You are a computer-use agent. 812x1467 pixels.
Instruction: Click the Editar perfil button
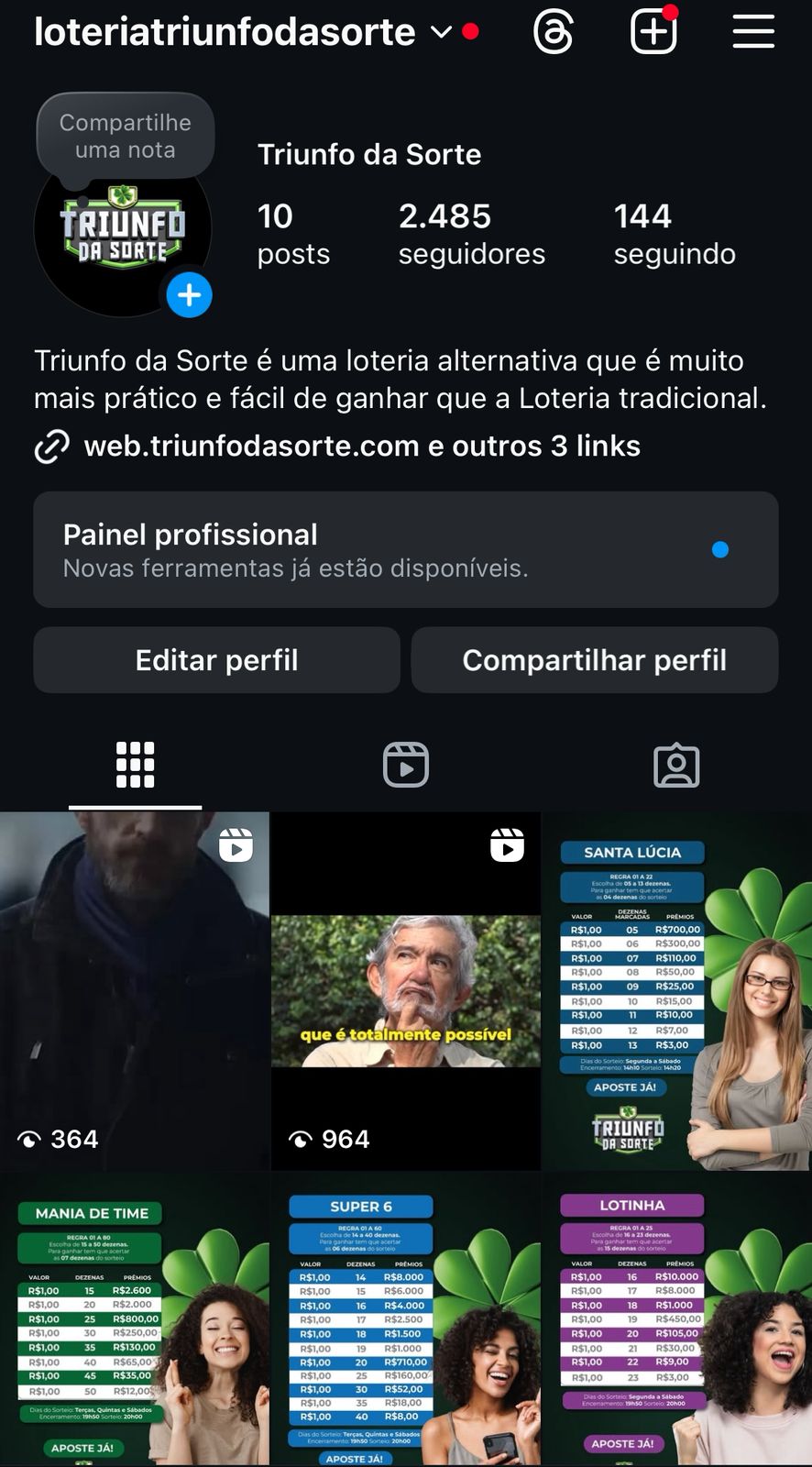(x=216, y=659)
